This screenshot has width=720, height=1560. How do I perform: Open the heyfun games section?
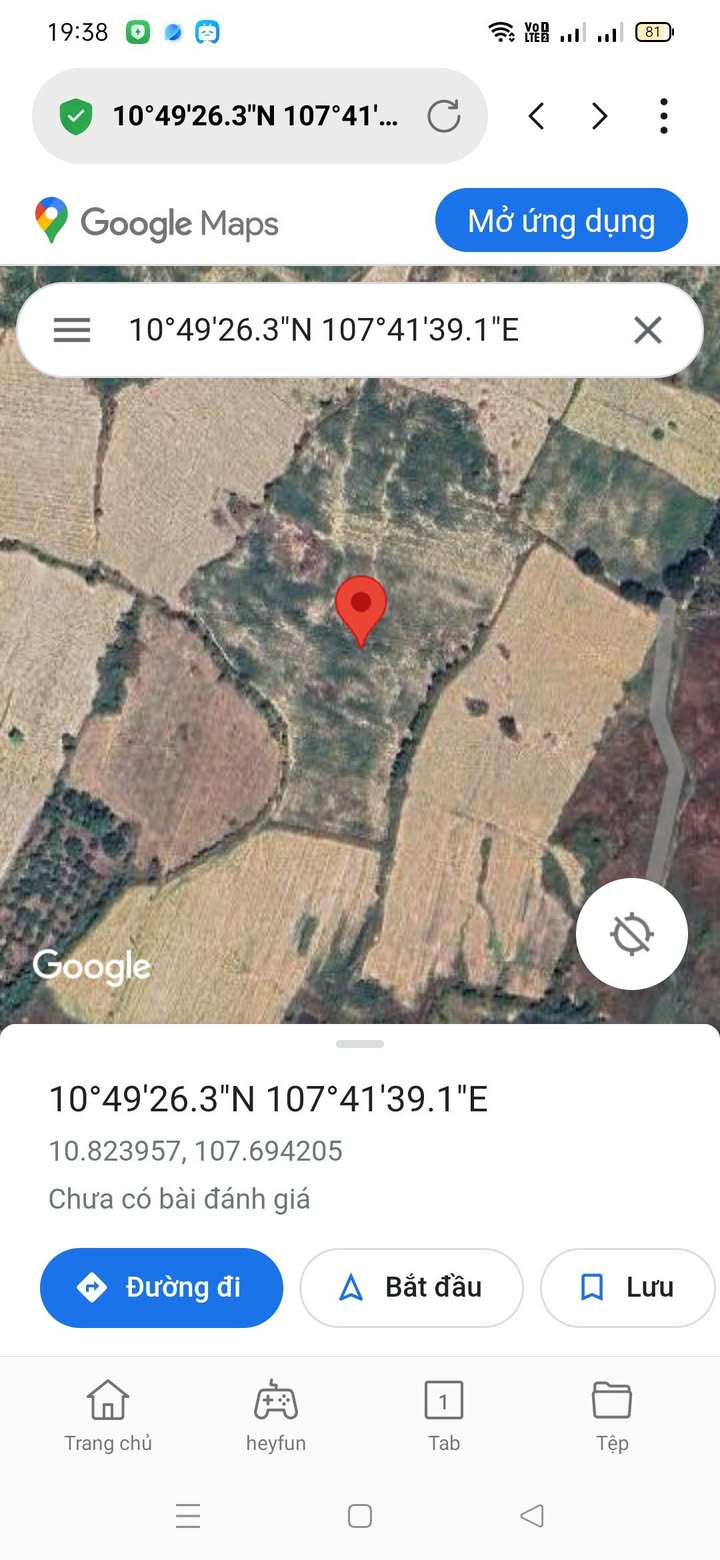pyautogui.click(x=276, y=1414)
